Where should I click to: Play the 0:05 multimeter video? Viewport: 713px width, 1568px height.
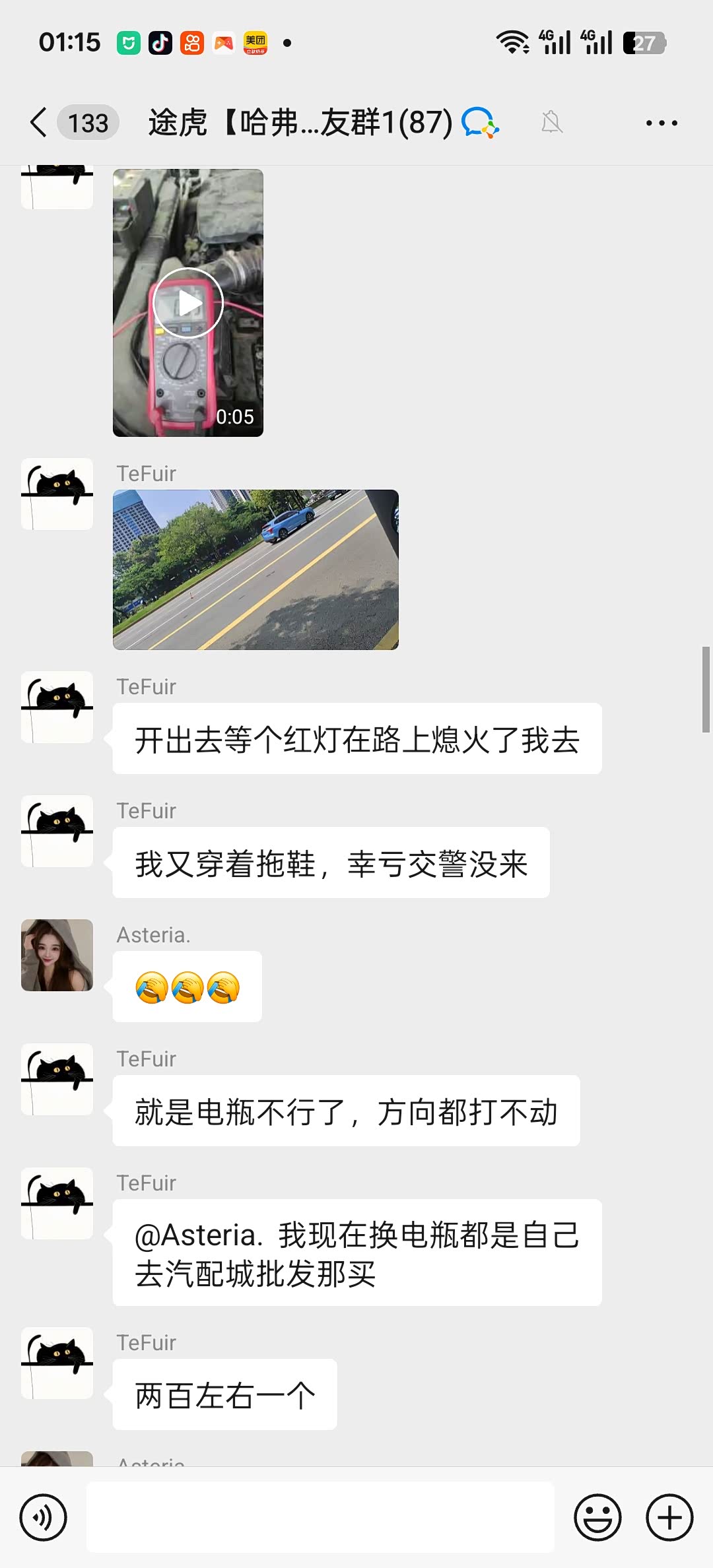click(188, 303)
